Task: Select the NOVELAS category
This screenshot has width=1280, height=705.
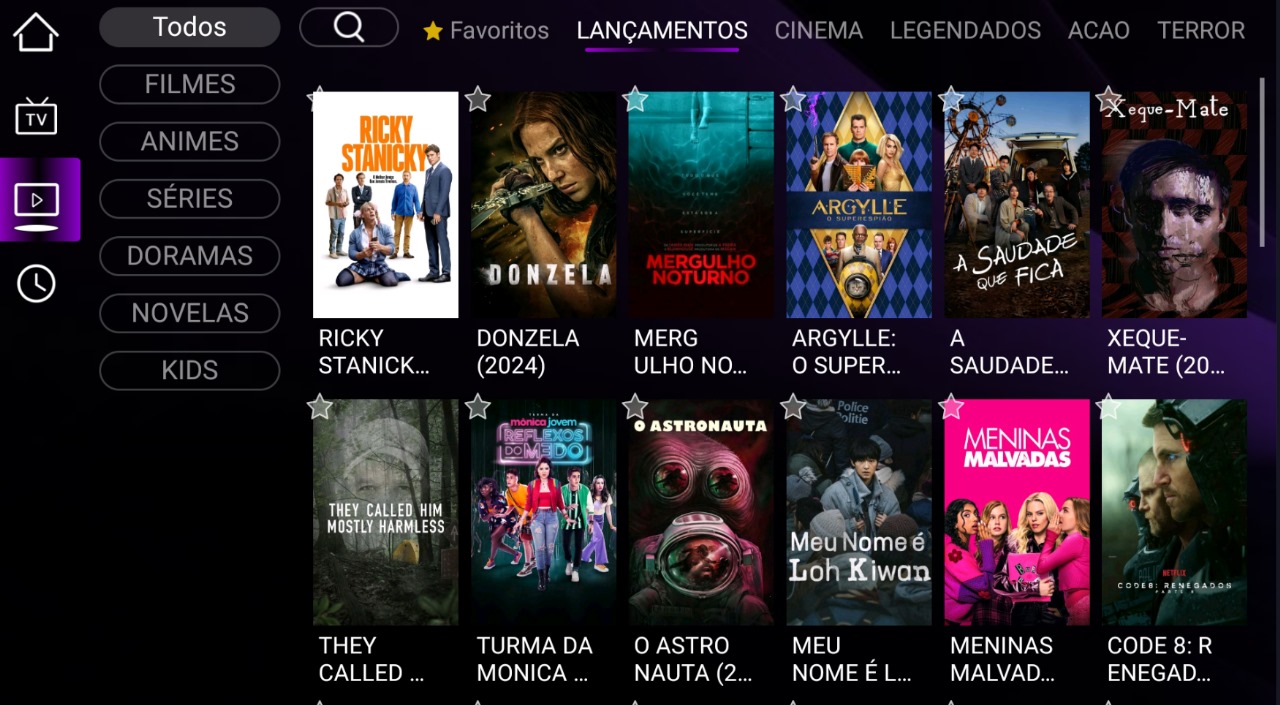Action: (190, 313)
